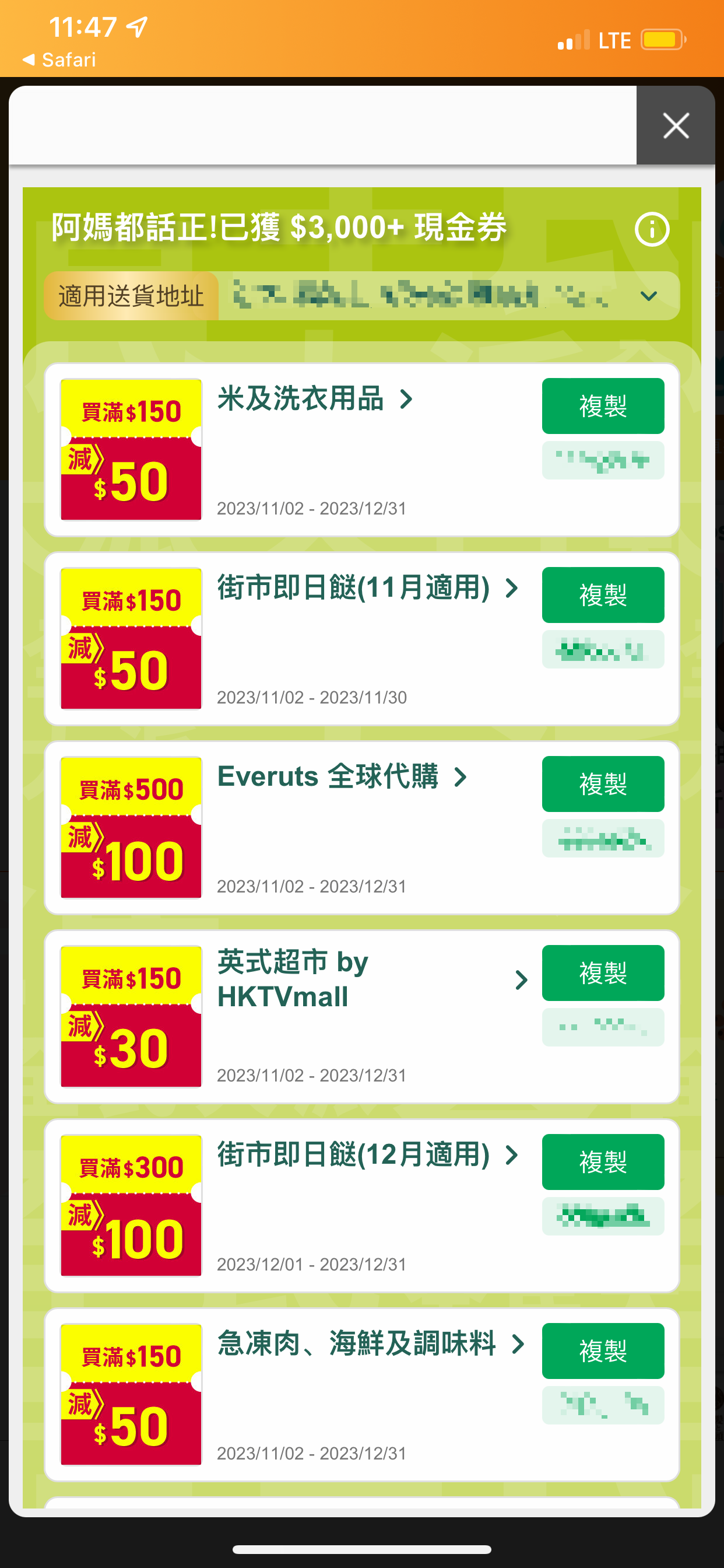The height and width of the screenshot is (1568, 724).
Task: Click the 減$30 coupon ticket for 英式超市
Action: [130, 1018]
